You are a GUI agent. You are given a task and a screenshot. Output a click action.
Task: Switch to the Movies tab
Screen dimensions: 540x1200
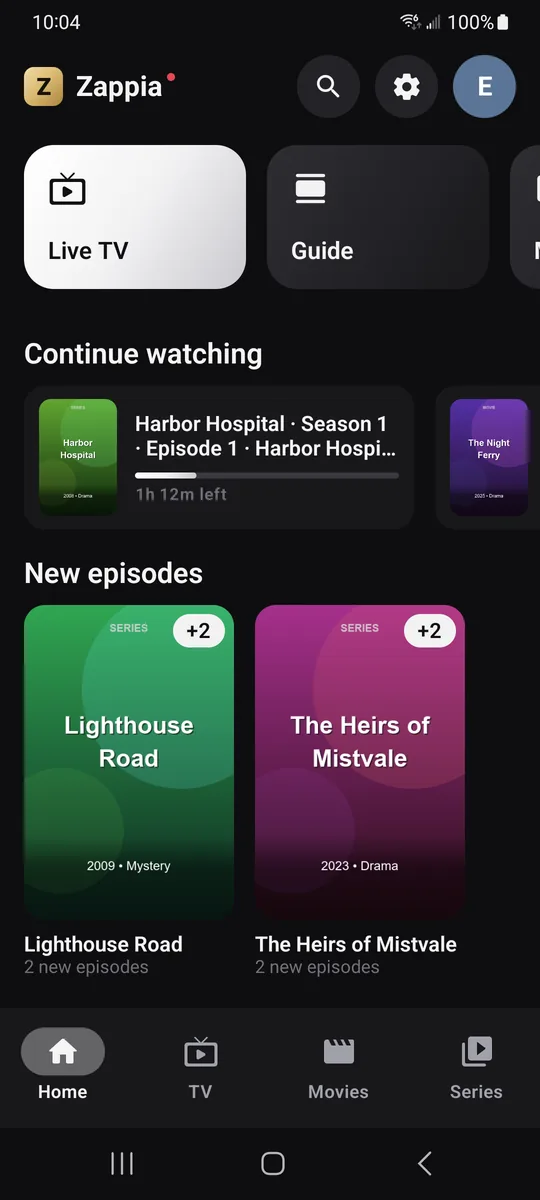tap(338, 1066)
